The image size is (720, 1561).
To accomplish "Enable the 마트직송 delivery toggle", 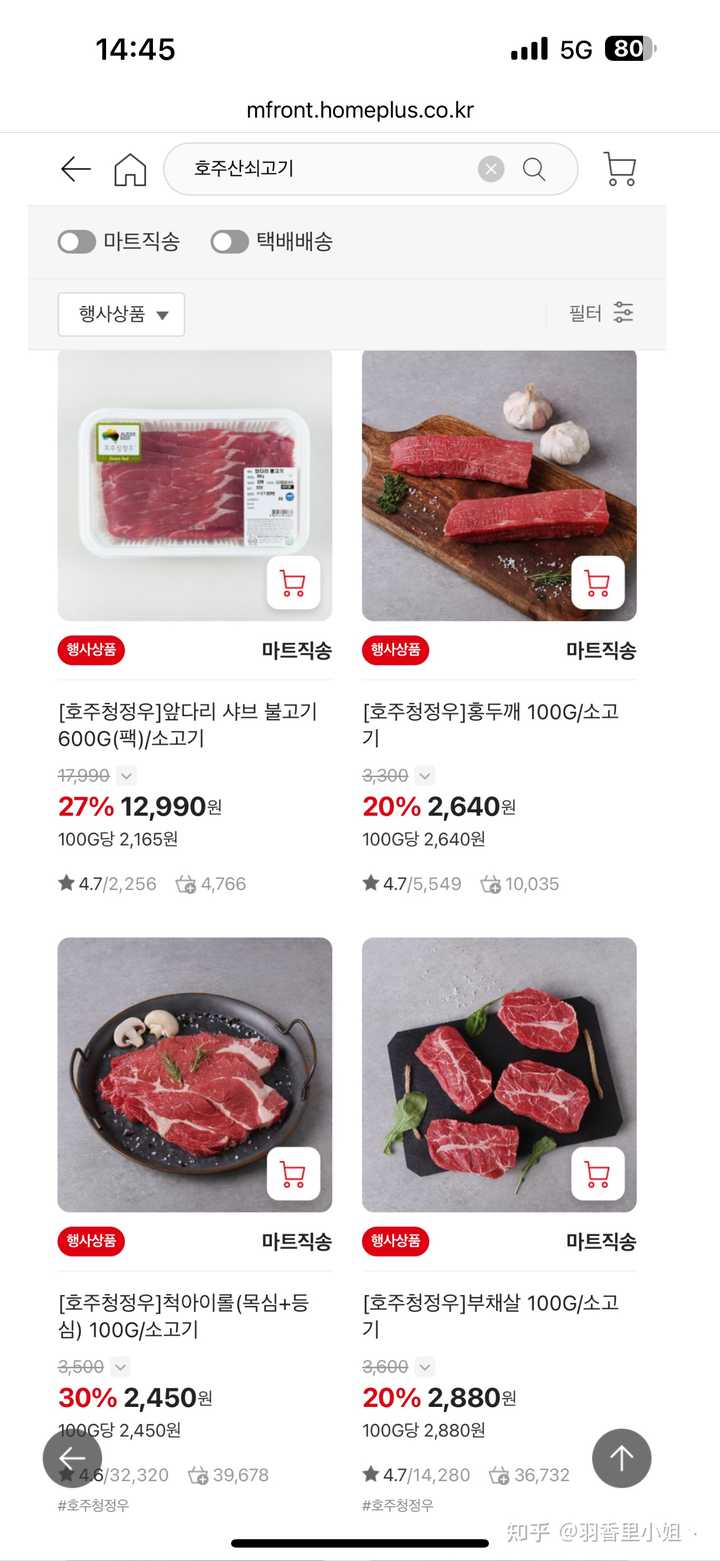I will tap(76, 241).
